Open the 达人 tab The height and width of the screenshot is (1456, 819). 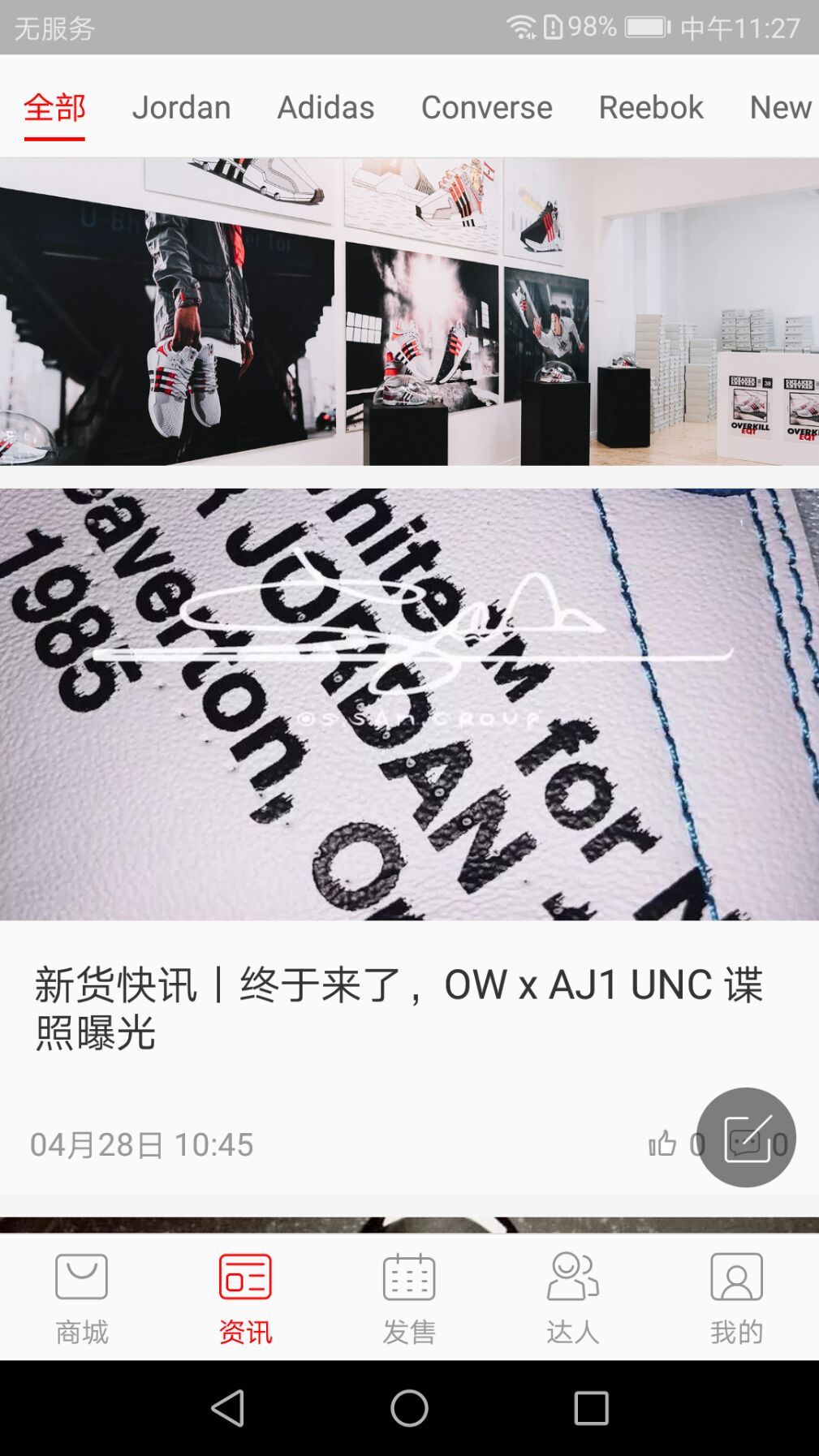(573, 1297)
